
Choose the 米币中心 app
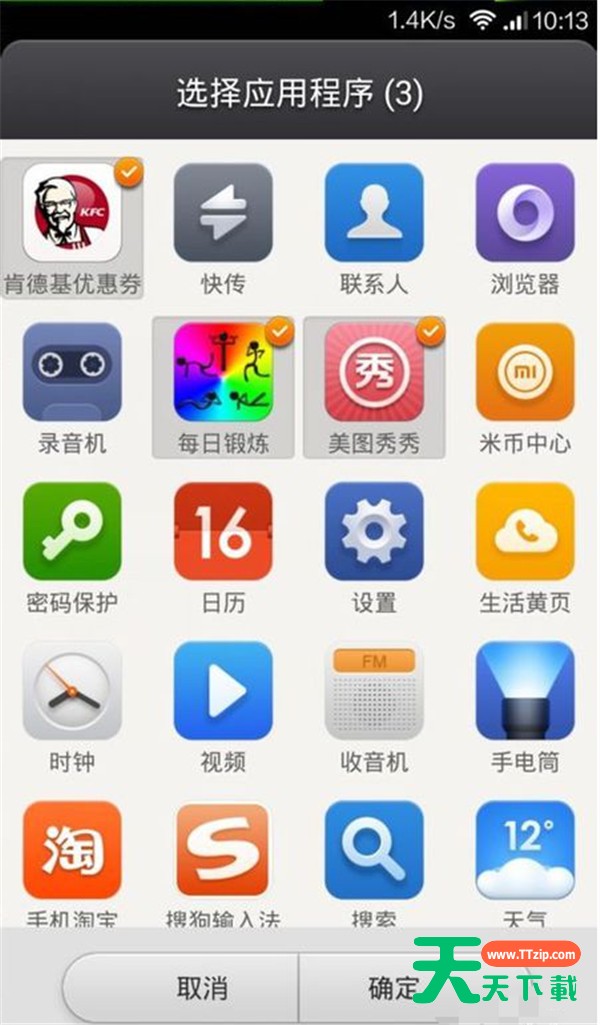[x=525, y=372]
